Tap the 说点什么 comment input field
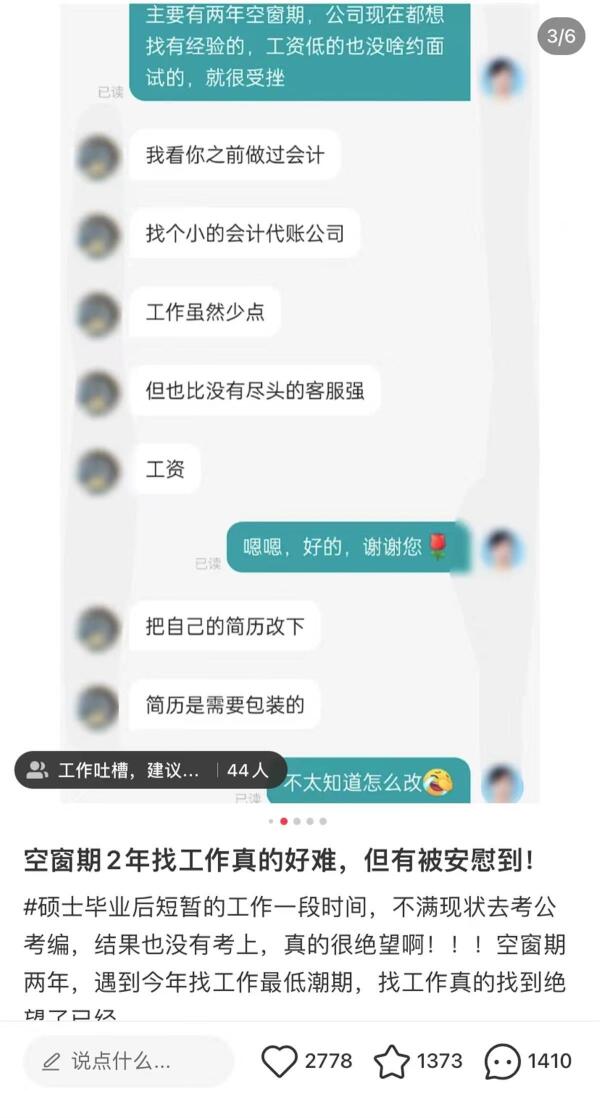 pyautogui.click(x=128, y=1061)
